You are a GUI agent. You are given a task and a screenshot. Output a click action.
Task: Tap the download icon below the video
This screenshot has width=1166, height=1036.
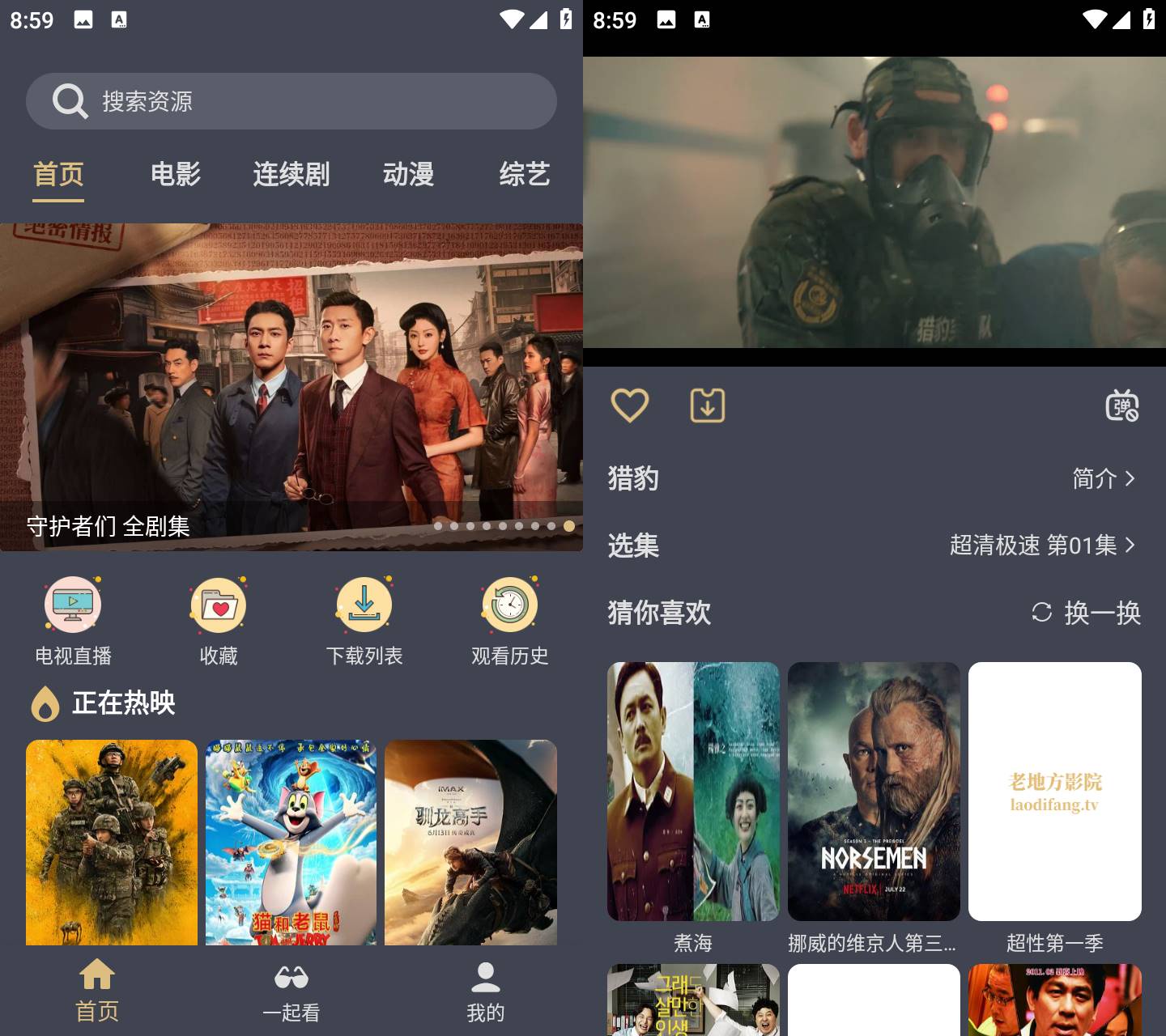click(x=707, y=405)
